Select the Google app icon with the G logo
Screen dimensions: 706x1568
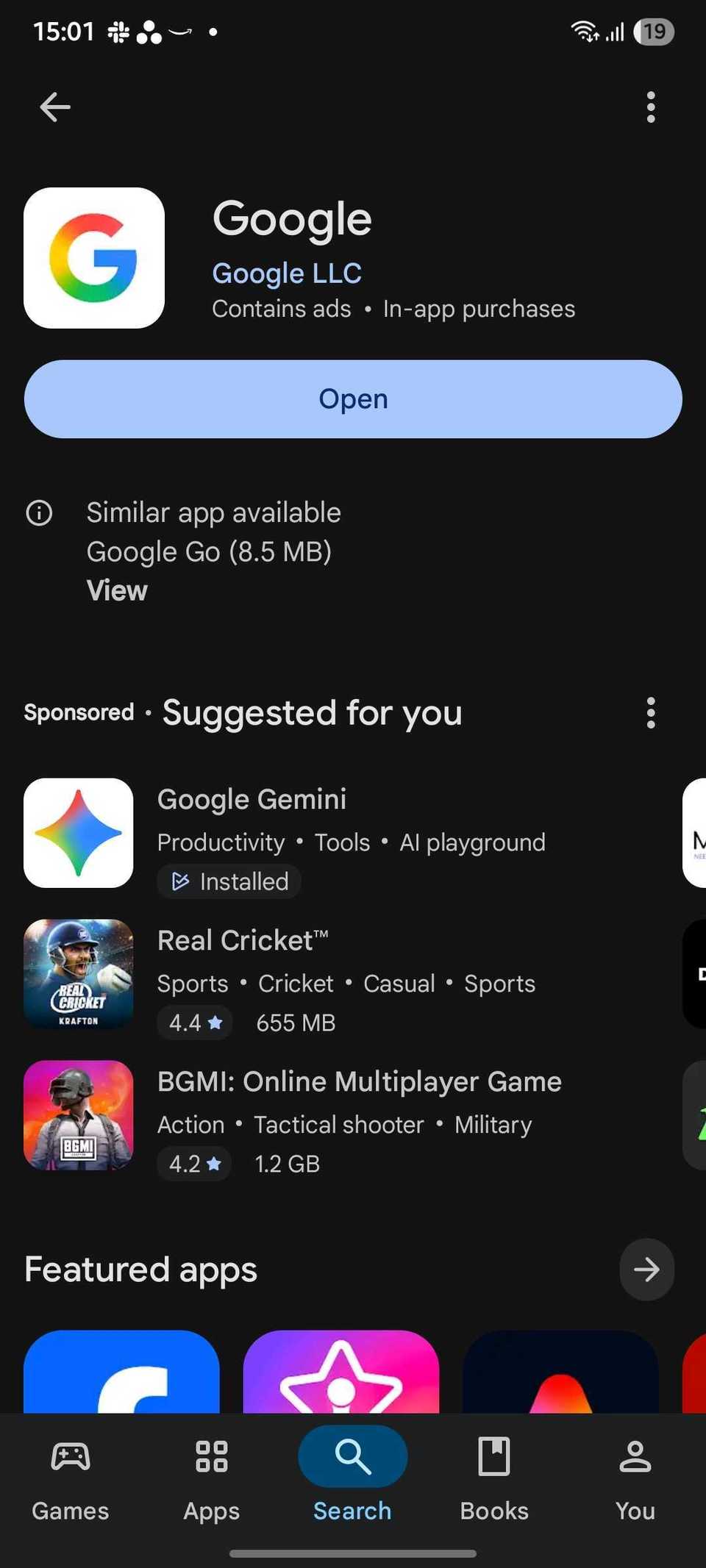[x=94, y=257]
